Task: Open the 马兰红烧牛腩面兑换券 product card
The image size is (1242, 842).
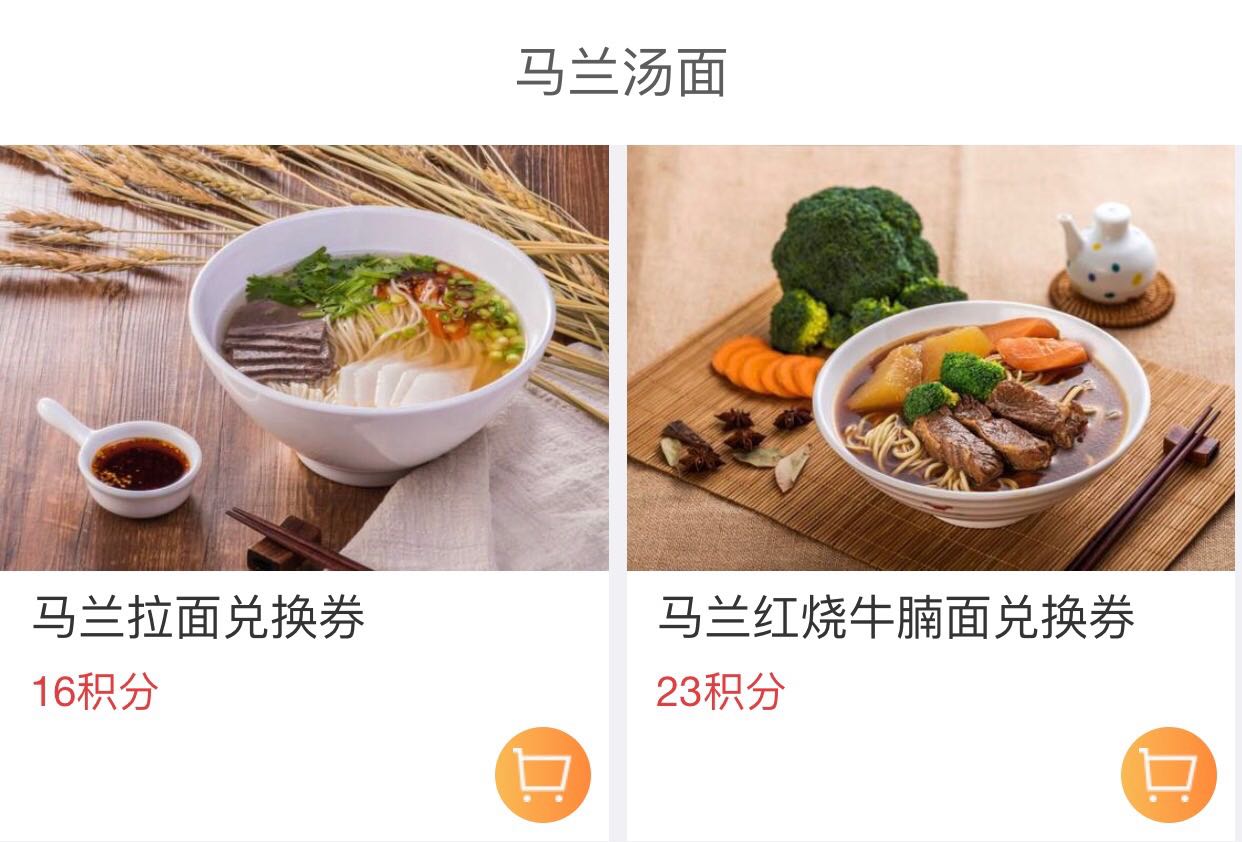Action: click(x=930, y=358)
